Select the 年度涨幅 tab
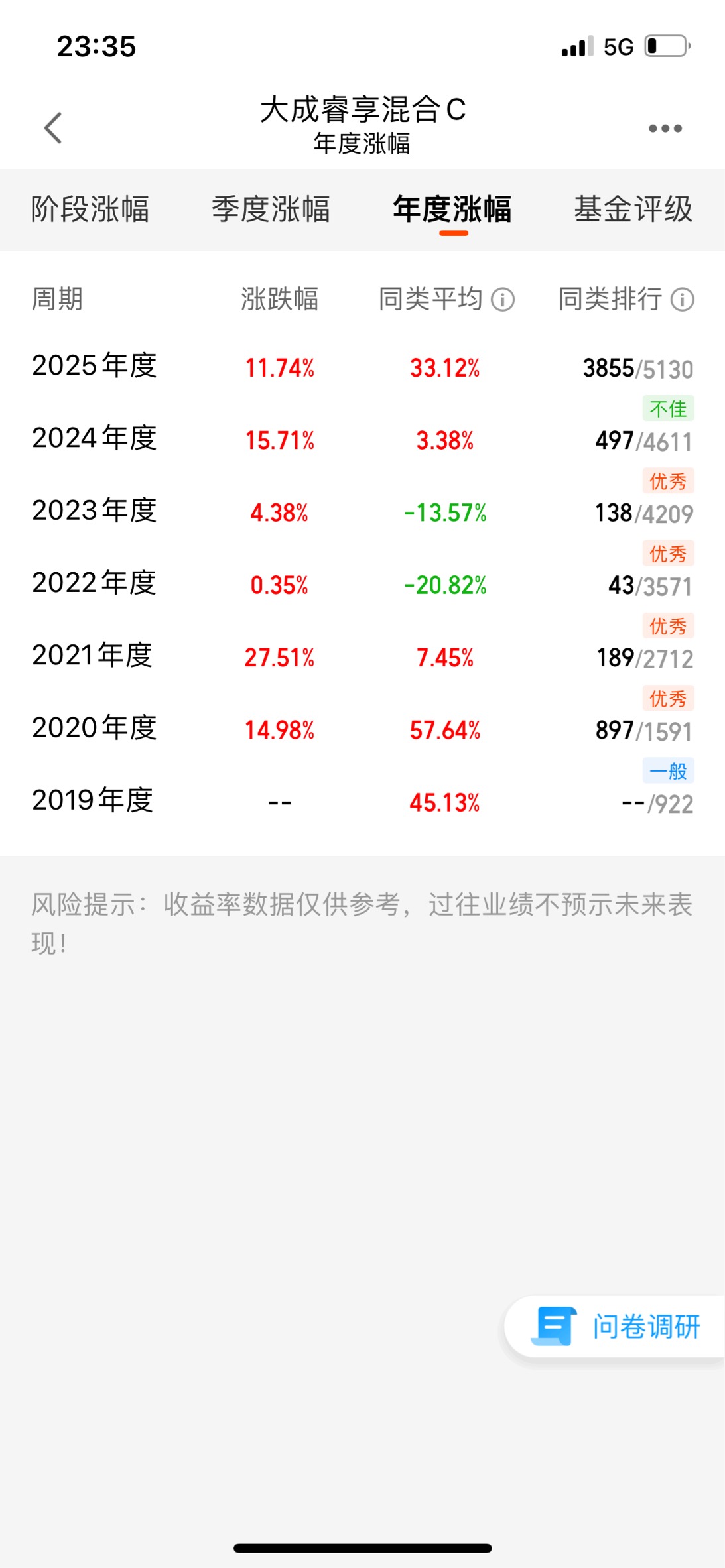Viewport: 725px width, 1568px height. pos(452,209)
